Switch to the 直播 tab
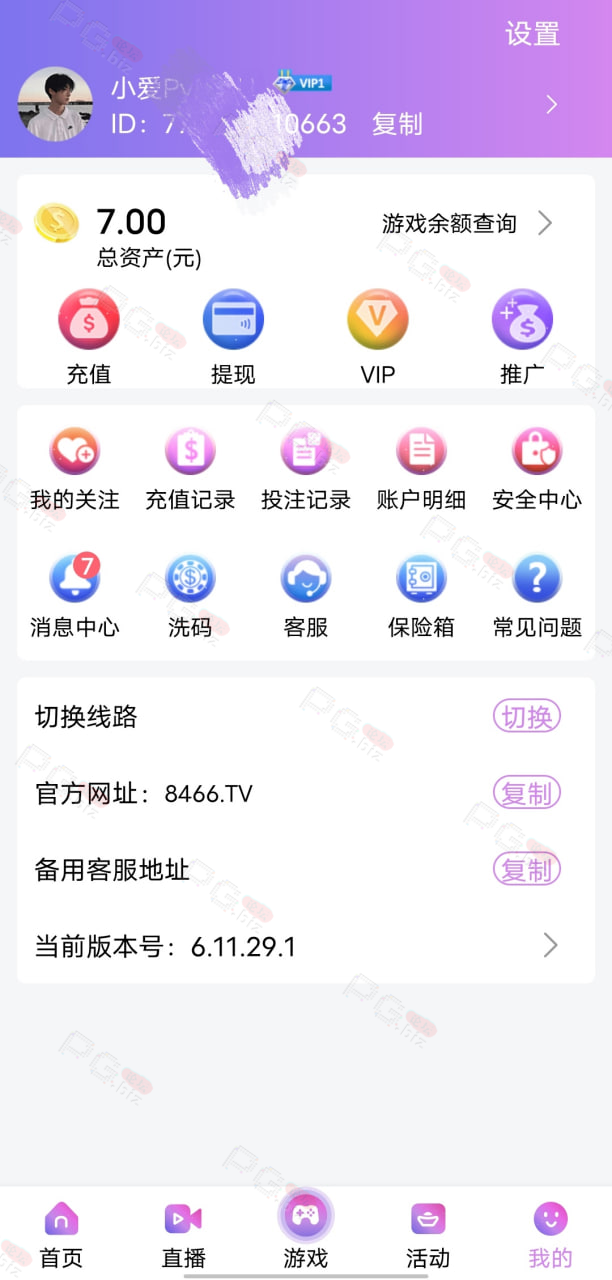Screen dimensions: 612x1280 184,1235
